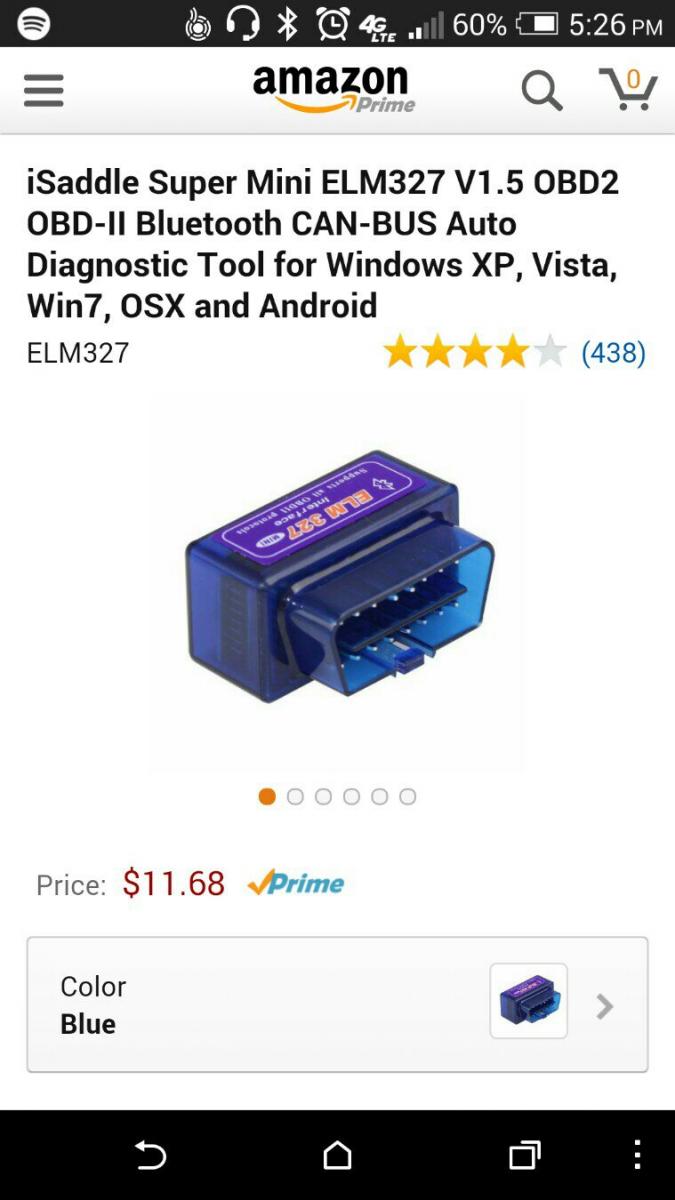Image resolution: width=675 pixels, height=1200 pixels.
Task: Tap the Android back button
Action: [x=150, y=1155]
